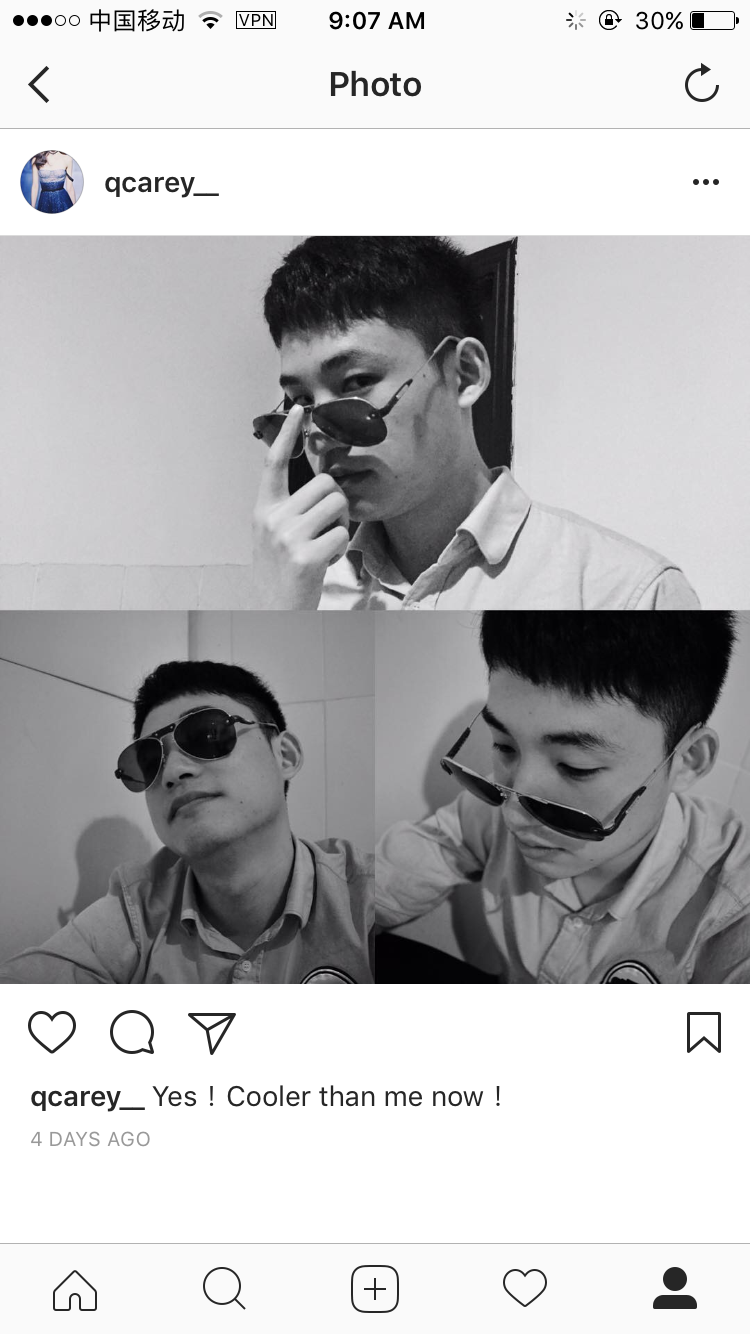This screenshot has height=1334, width=750.
Task: Bookmark this post
Action: (703, 1032)
